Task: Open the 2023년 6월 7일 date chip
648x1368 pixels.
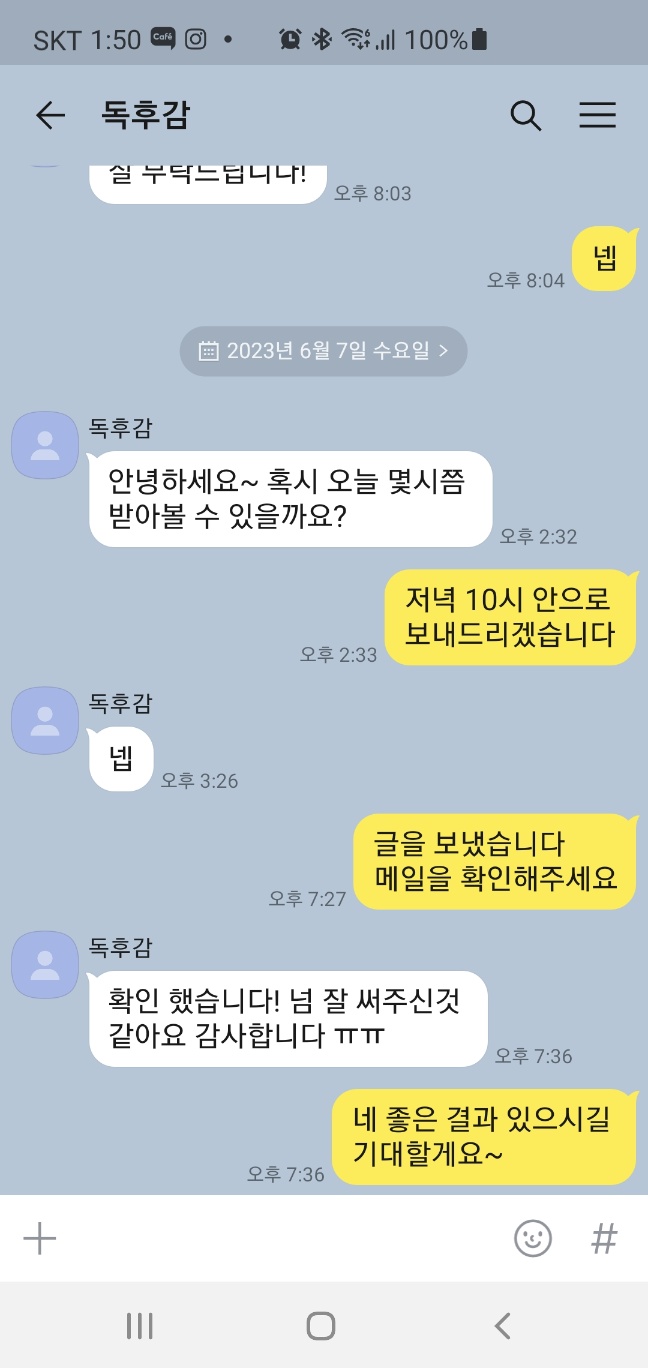Action: tap(323, 351)
